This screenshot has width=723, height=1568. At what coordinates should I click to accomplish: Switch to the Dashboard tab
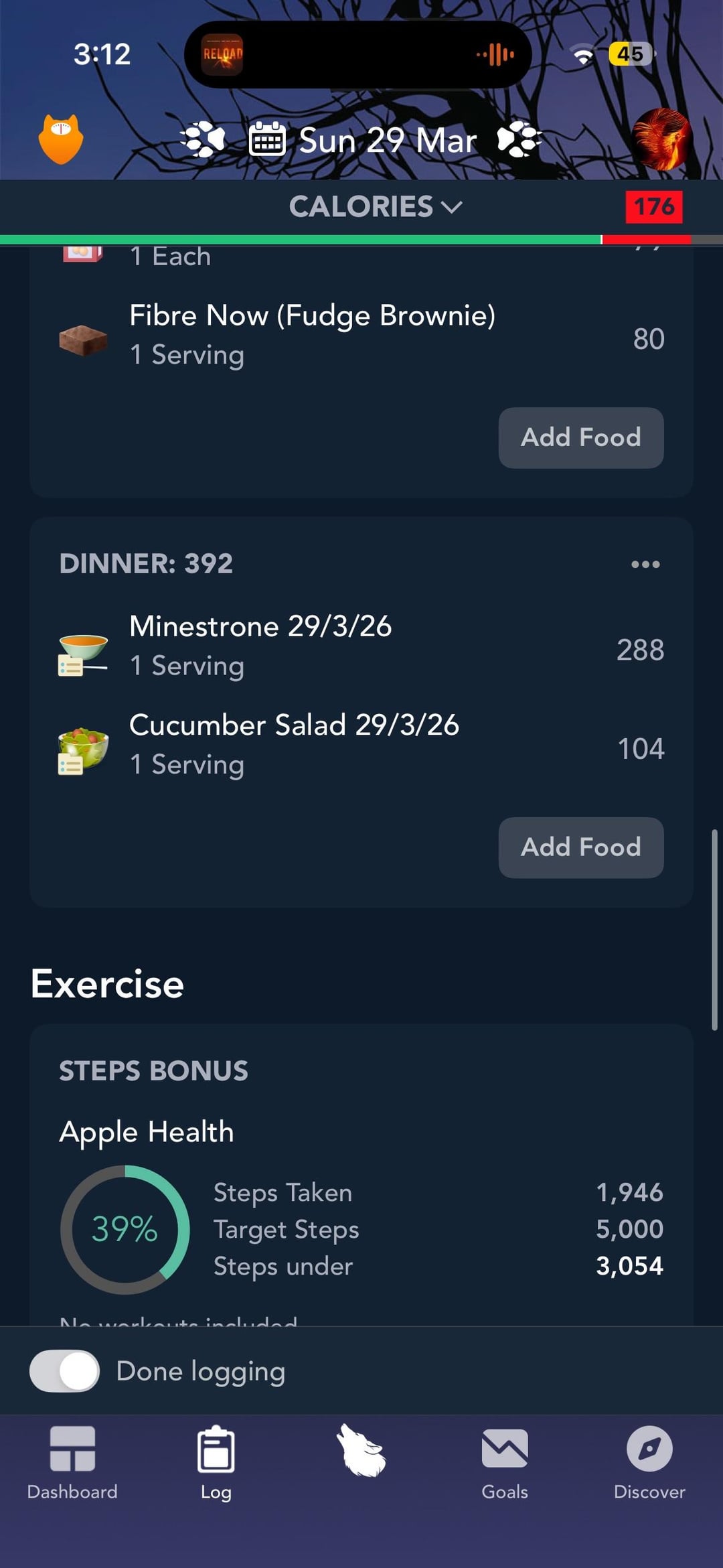(x=72, y=1463)
